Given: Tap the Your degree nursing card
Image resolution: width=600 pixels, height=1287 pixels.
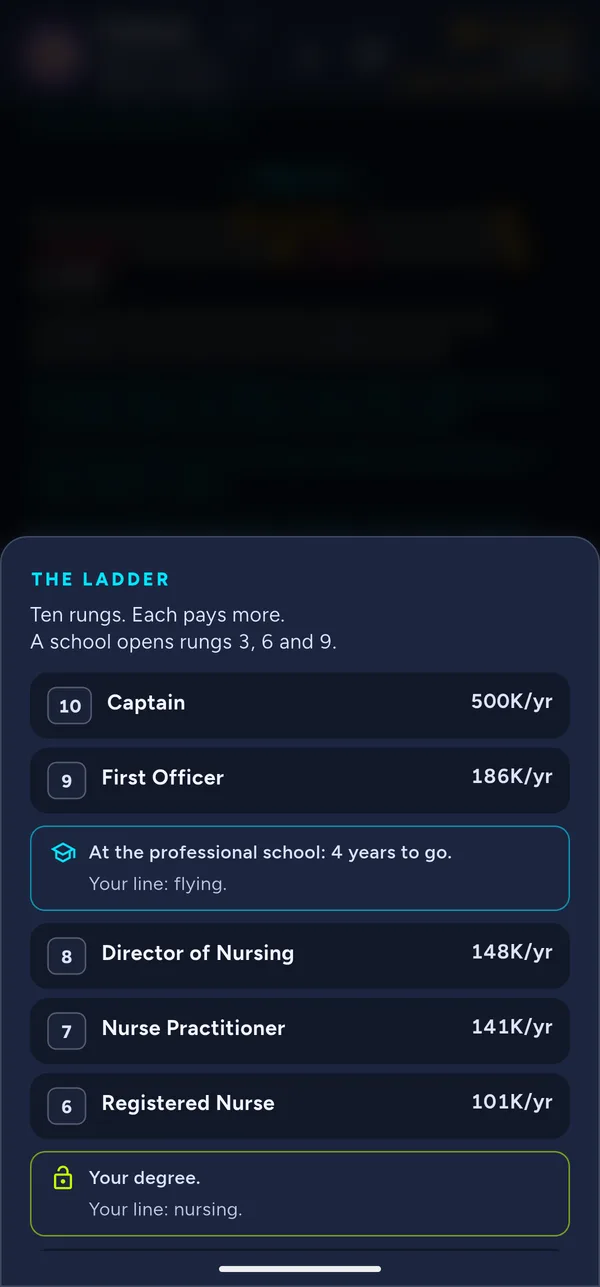Looking at the screenshot, I should pyautogui.click(x=300, y=1194).
